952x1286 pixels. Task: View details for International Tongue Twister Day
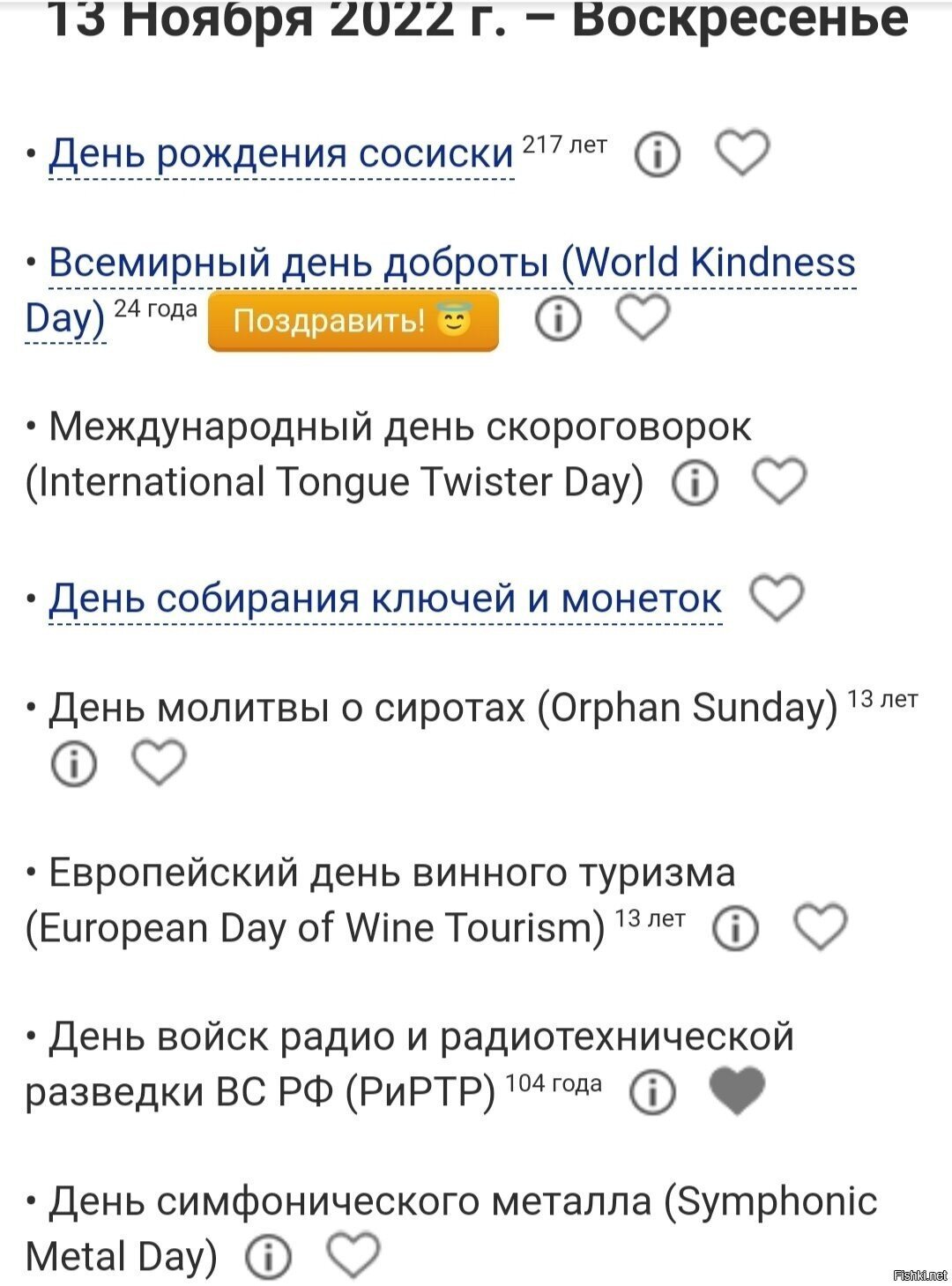tap(695, 481)
